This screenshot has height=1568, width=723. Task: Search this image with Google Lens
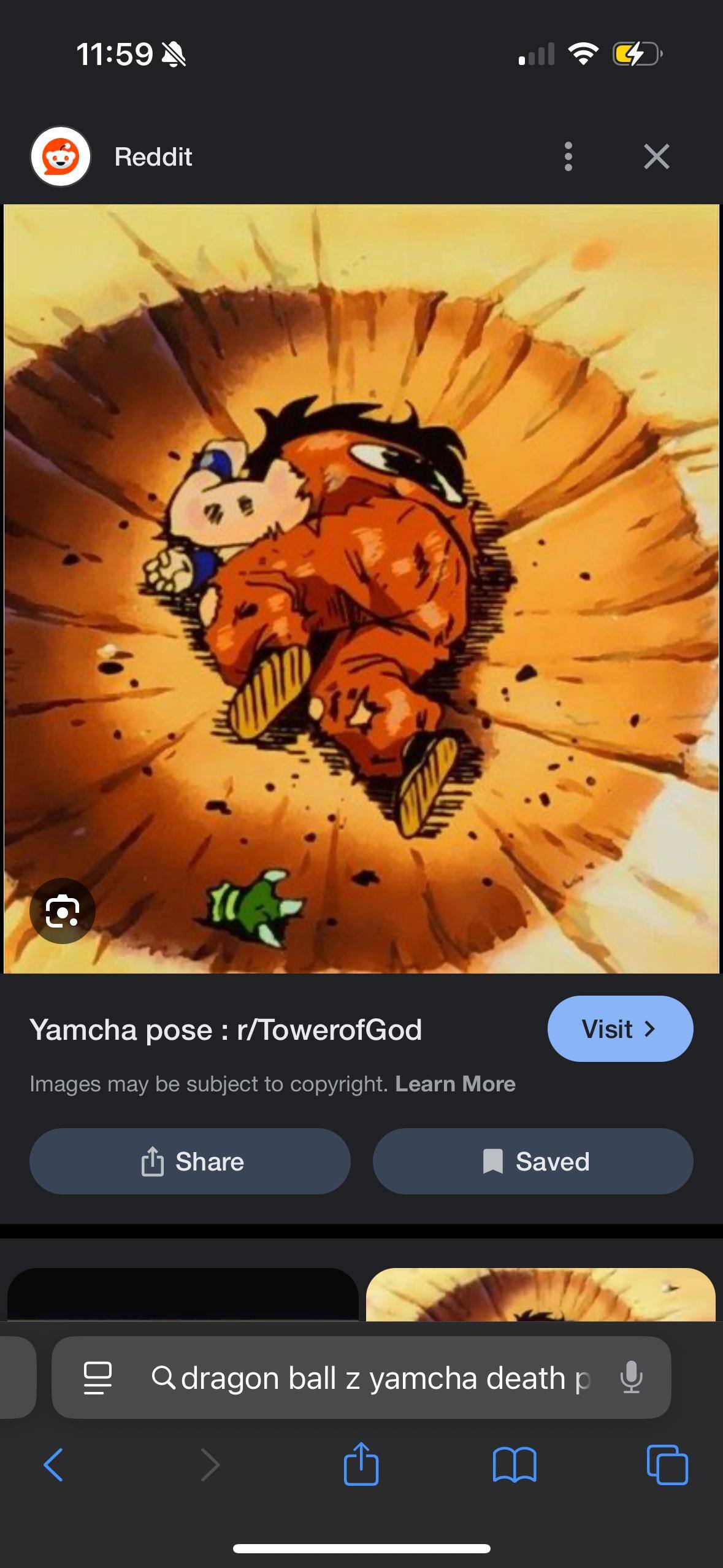pos(63,910)
